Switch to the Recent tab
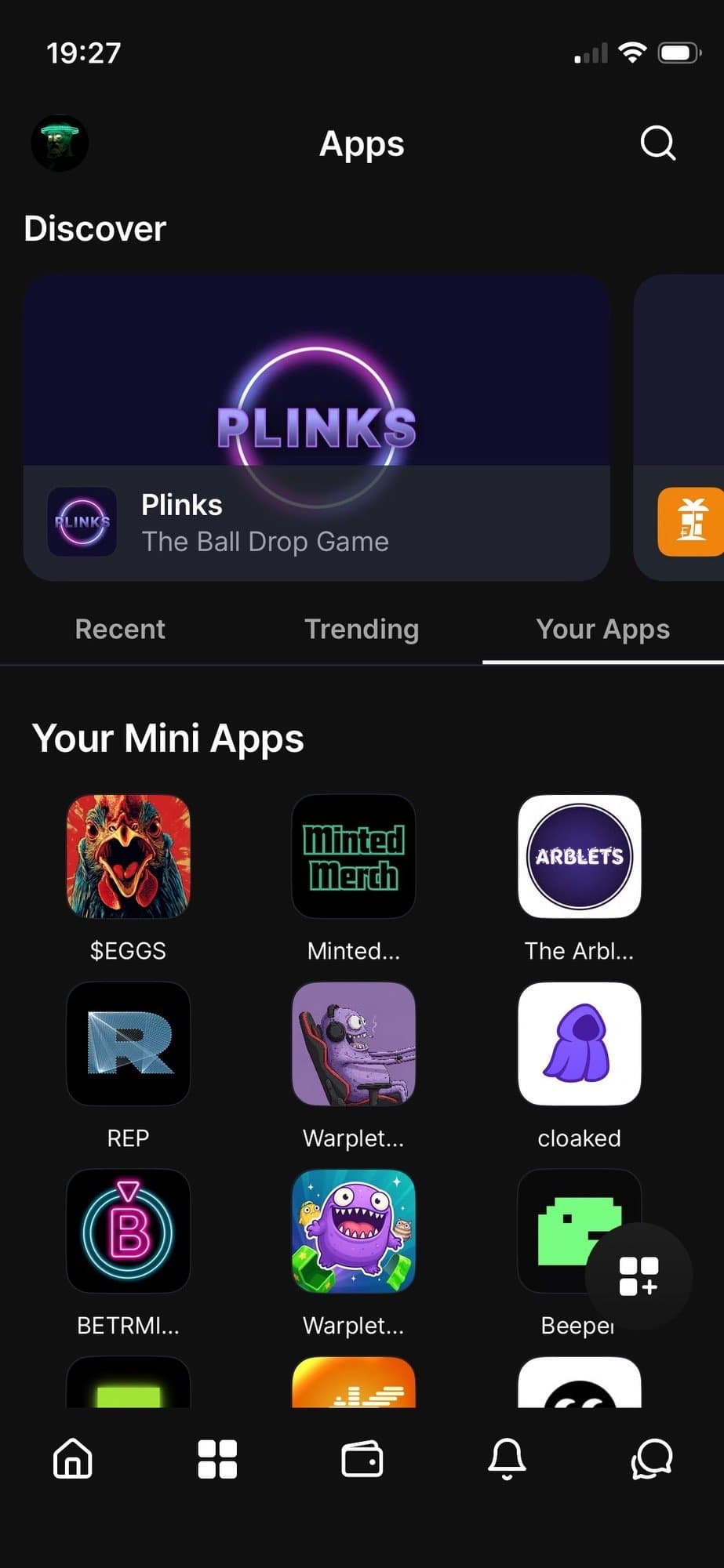Viewport: 724px width, 1568px height. pyautogui.click(x=120, y=629)
